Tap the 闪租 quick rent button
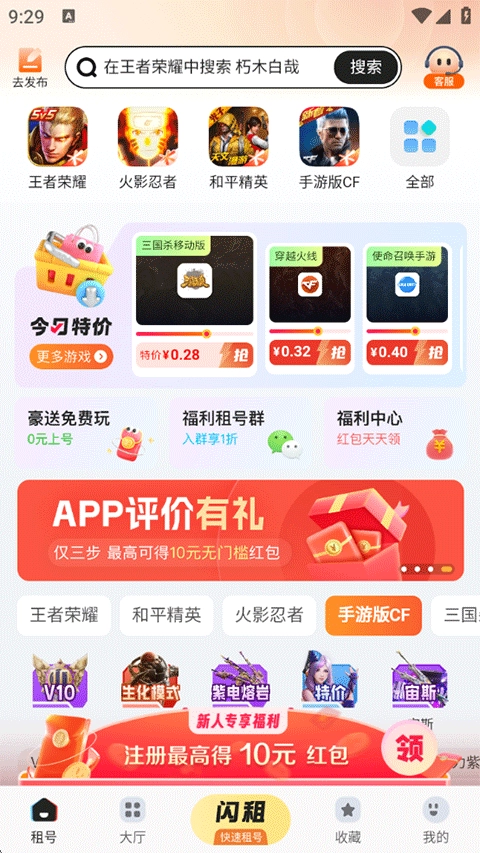 click(241, 819)
